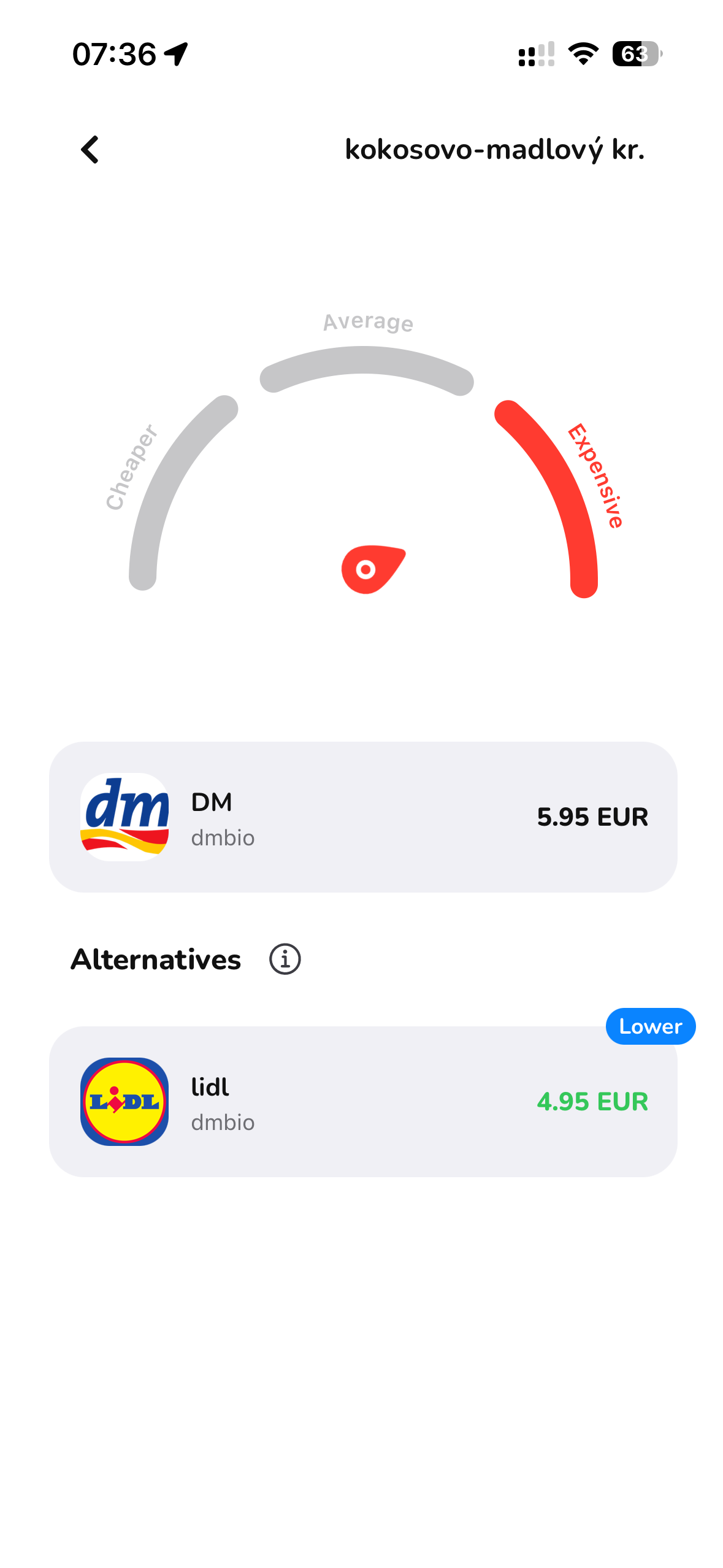Viewport: 723px width, 1568px height.
Task: Expand the Alternatives section header
Action: click(156, 959)
